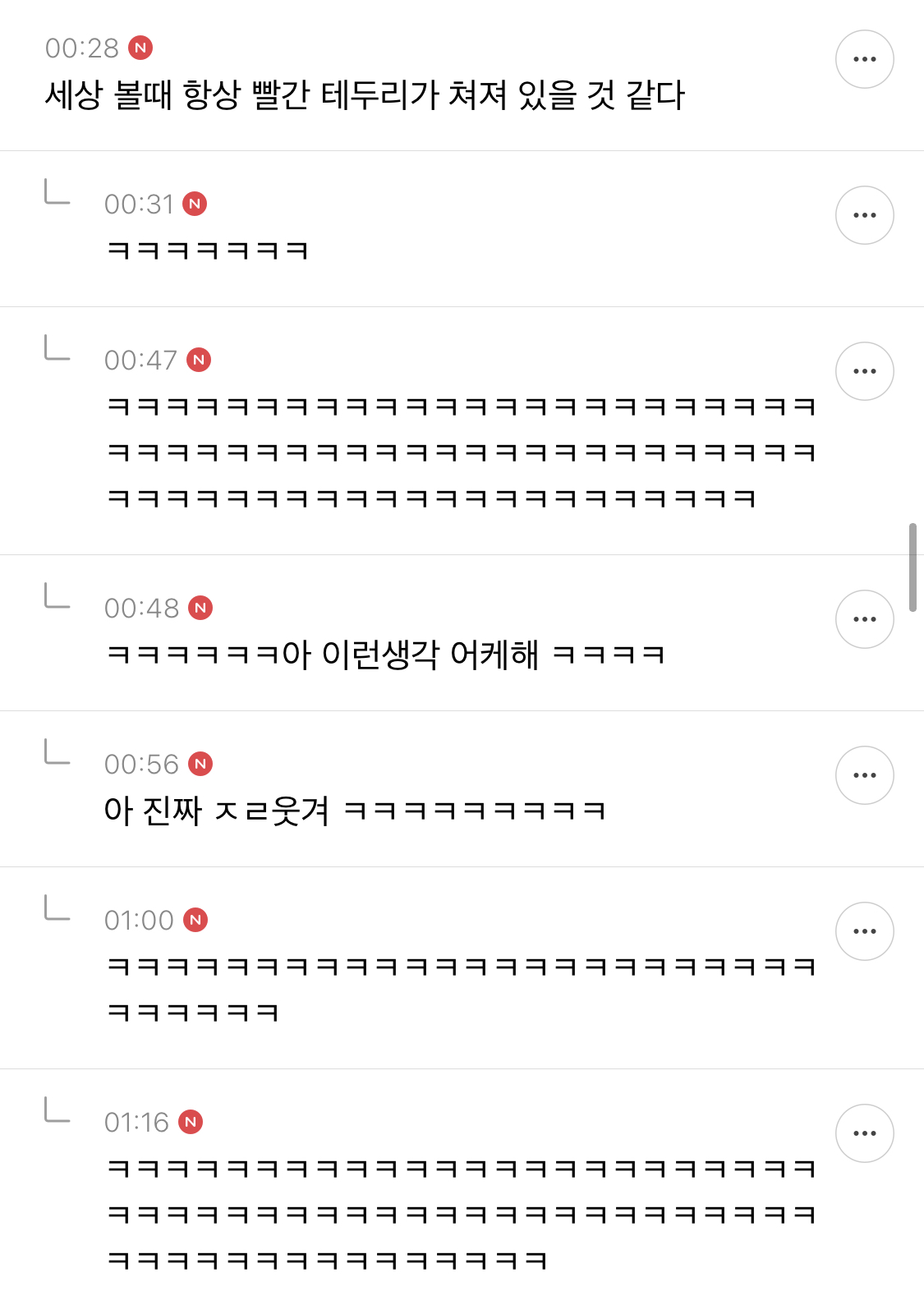This screenshot has height=1314, width=924.
Task: Click the N badge on the 00:47 reply
Action: tap(200, 360)
